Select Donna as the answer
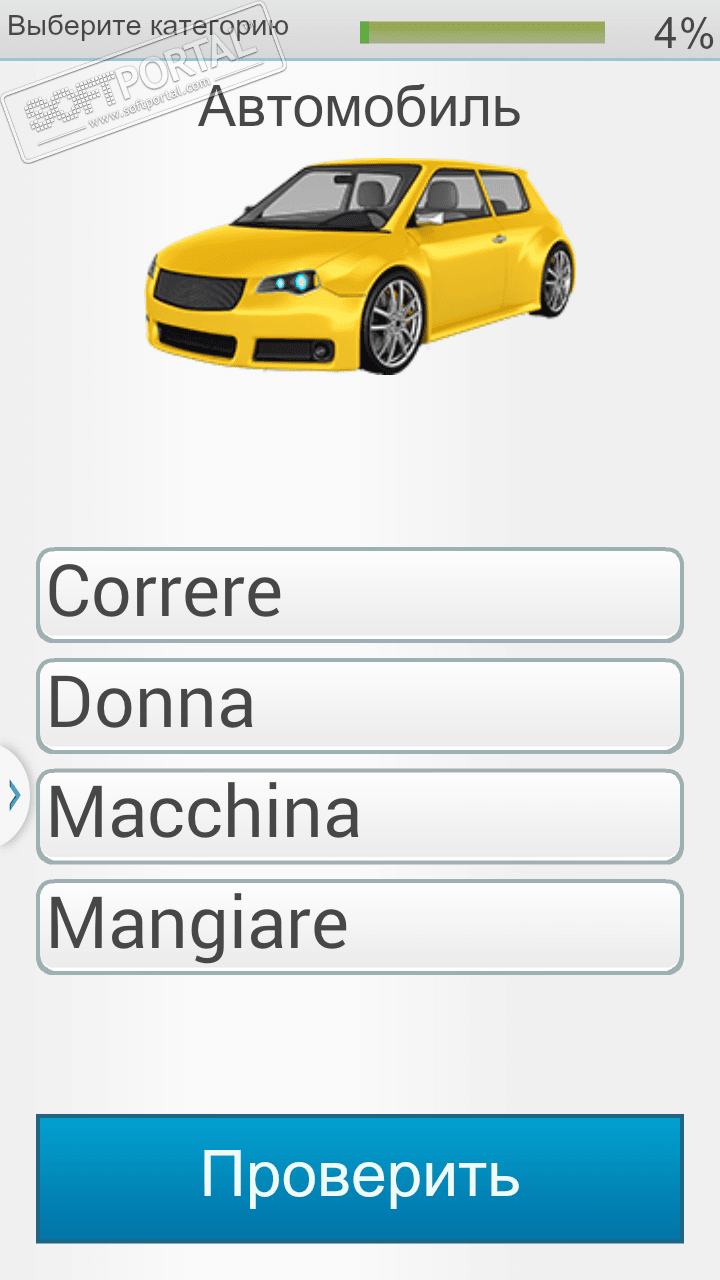Viewport: 720px width, 1280px height. (360, 705)
